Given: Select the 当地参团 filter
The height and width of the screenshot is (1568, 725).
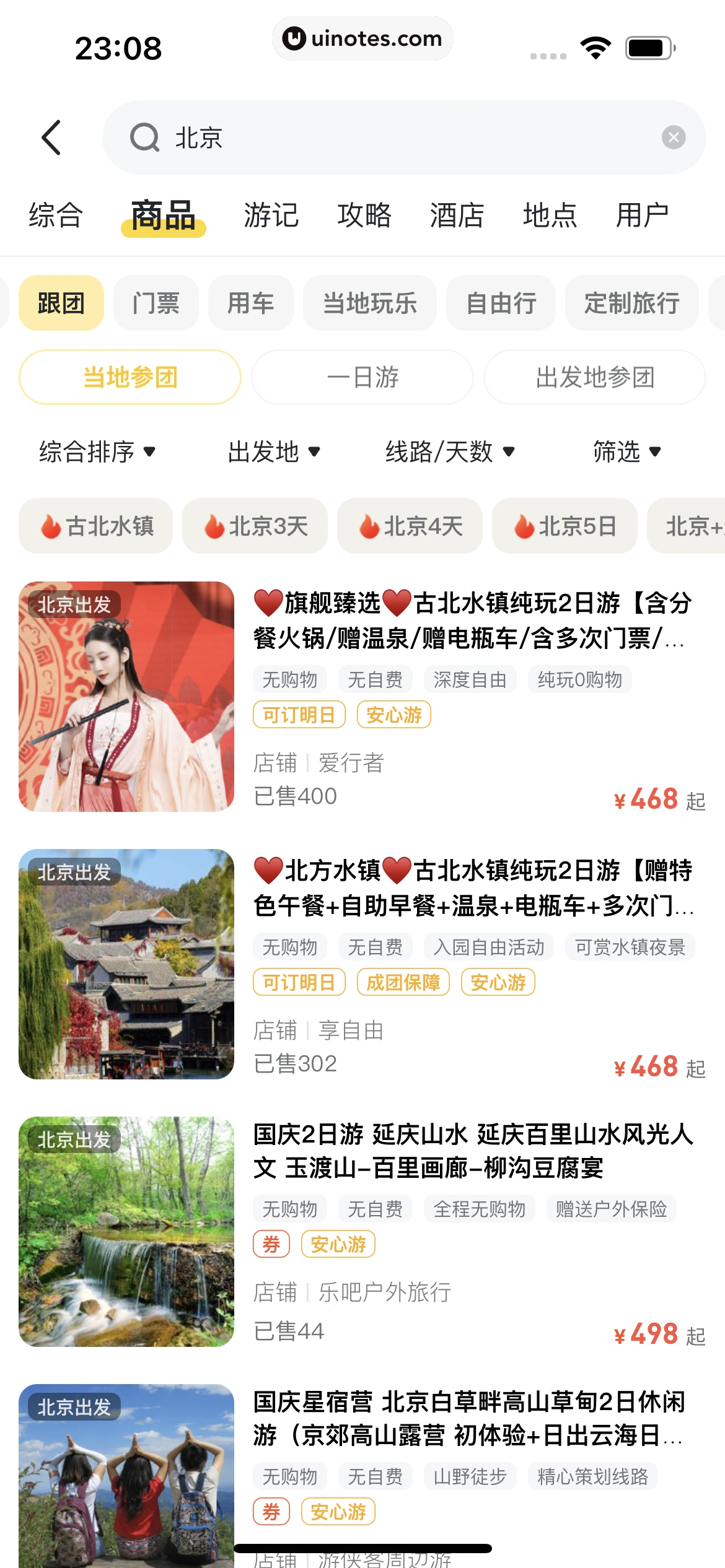Looking at the screenshot, I should click(130, 377).
